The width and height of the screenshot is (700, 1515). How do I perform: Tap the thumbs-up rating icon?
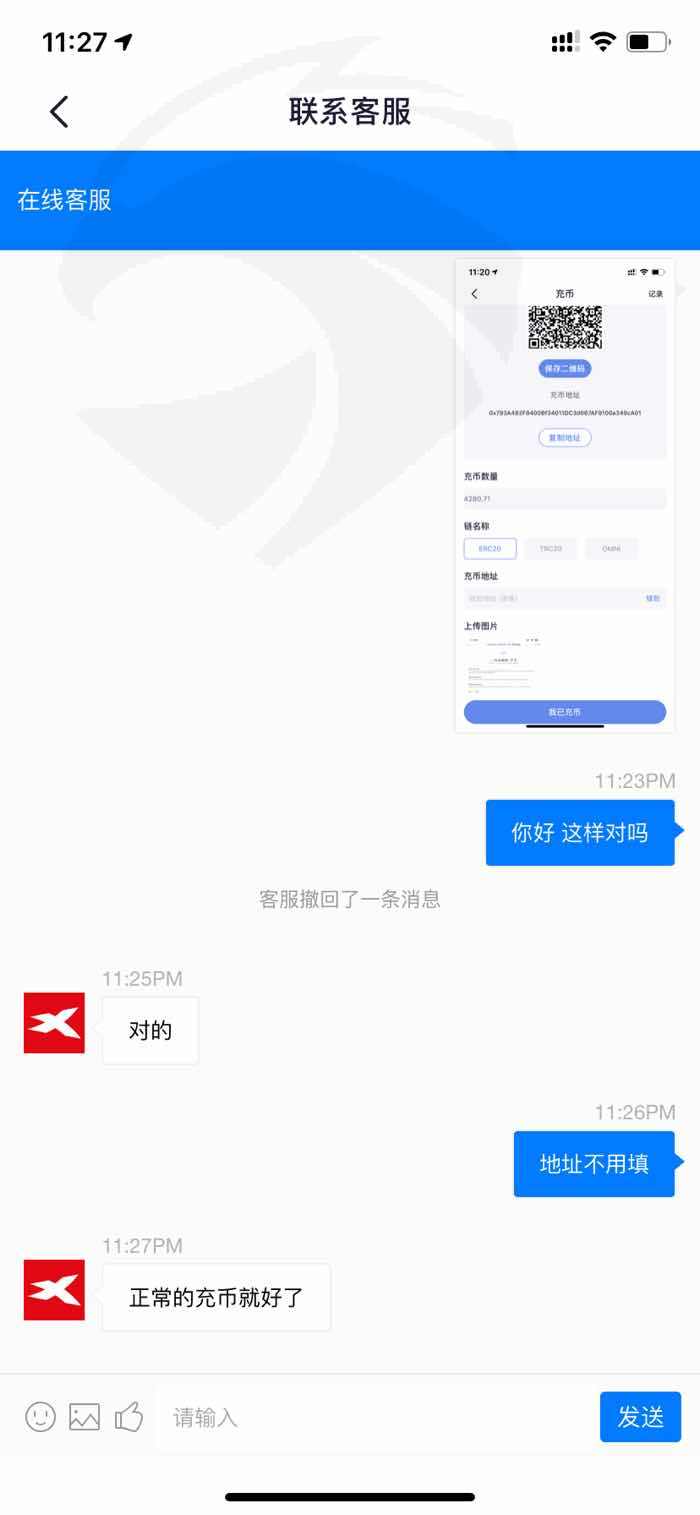(129, 1416)
